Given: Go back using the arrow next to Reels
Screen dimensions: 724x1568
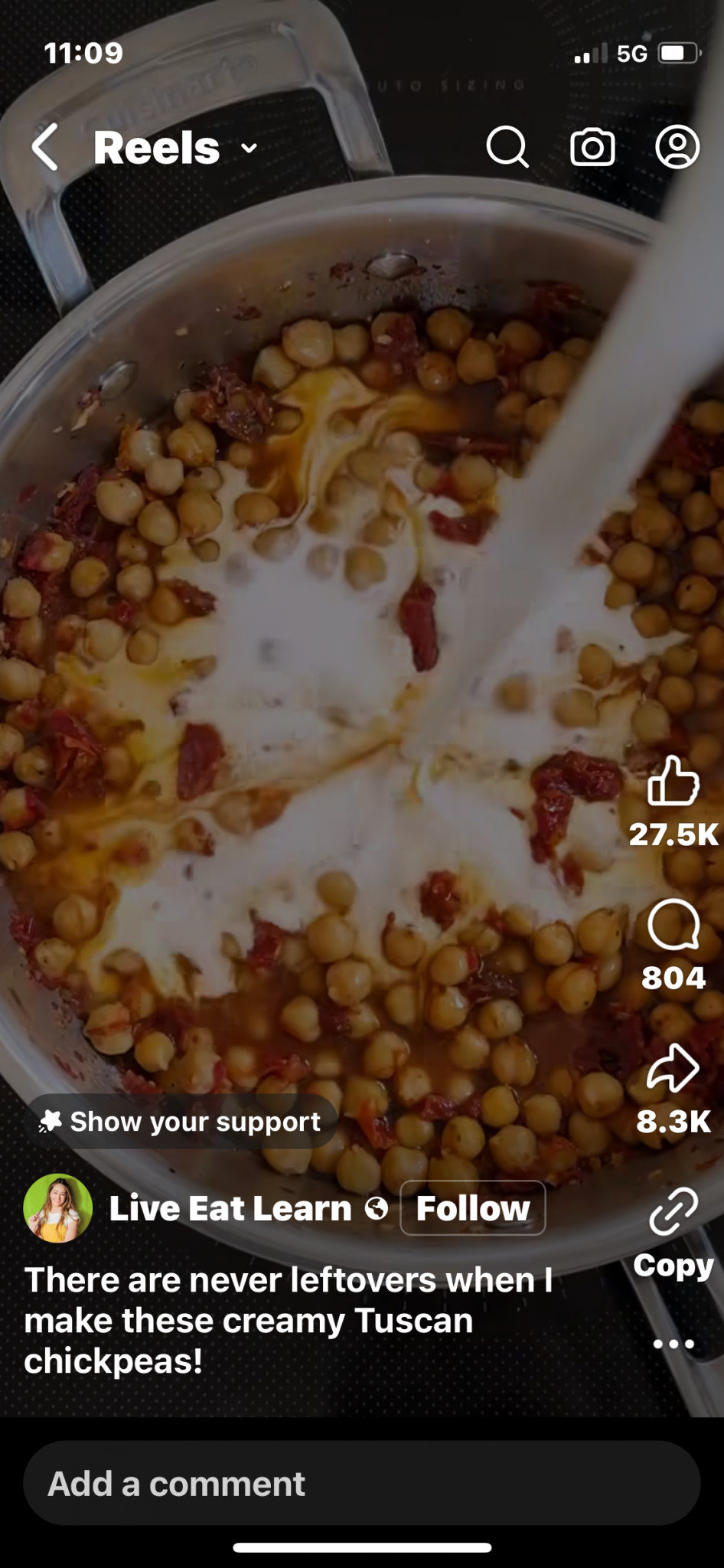Looking at the screenshot, I should click(x=45, y=147).
